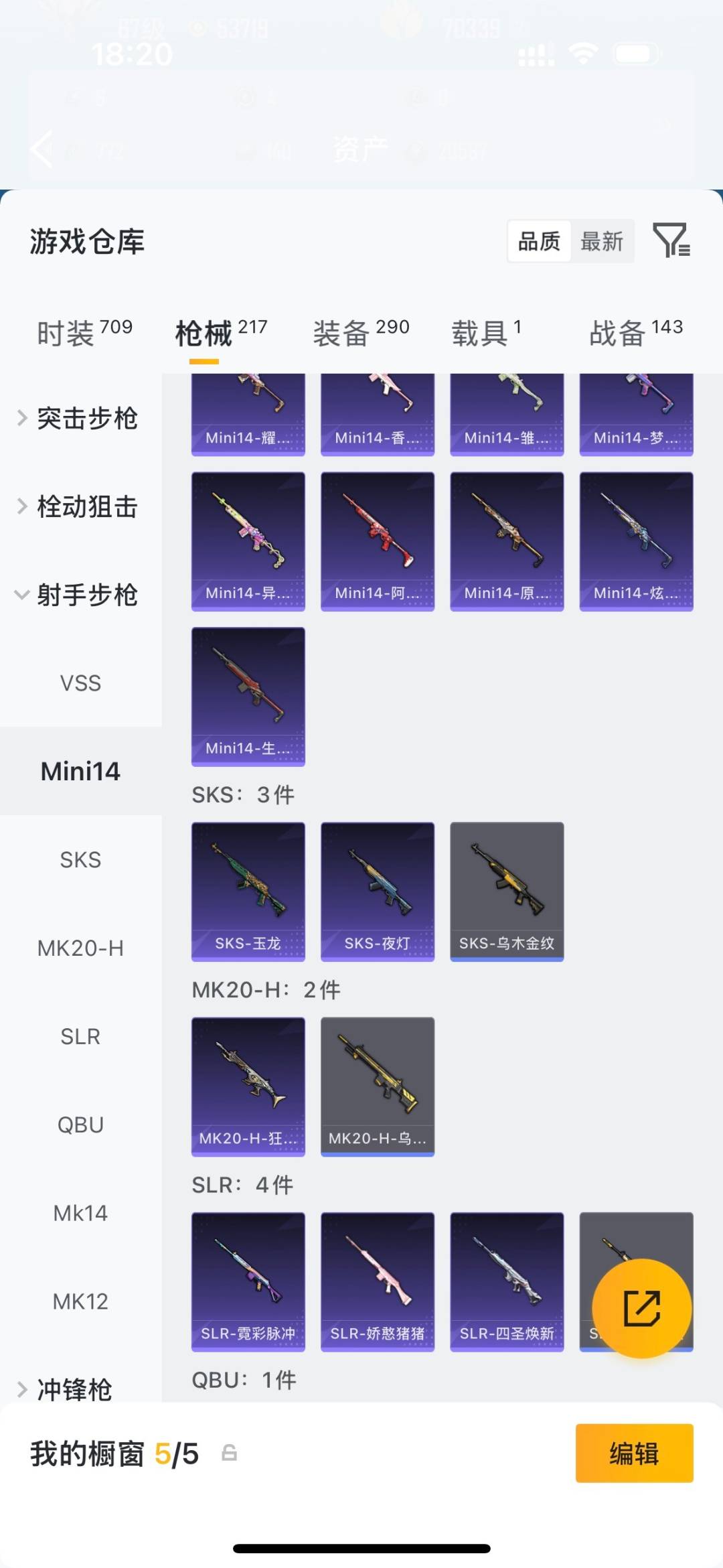
Task: Go back using the top-left arrow
Action: (x=42, y=149)
